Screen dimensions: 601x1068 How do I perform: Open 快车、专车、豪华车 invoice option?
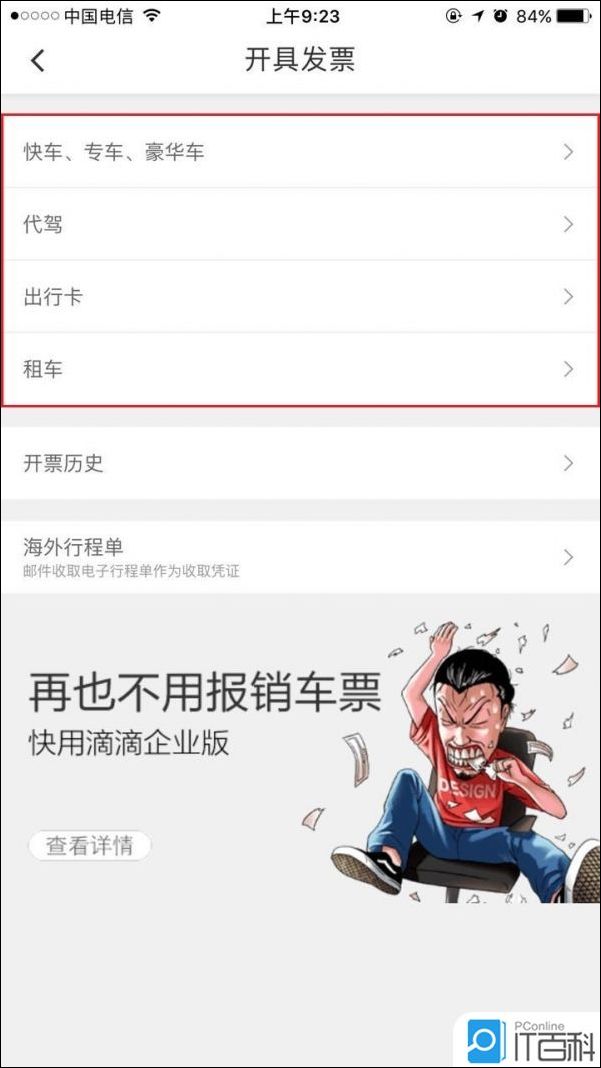(300, 152)
